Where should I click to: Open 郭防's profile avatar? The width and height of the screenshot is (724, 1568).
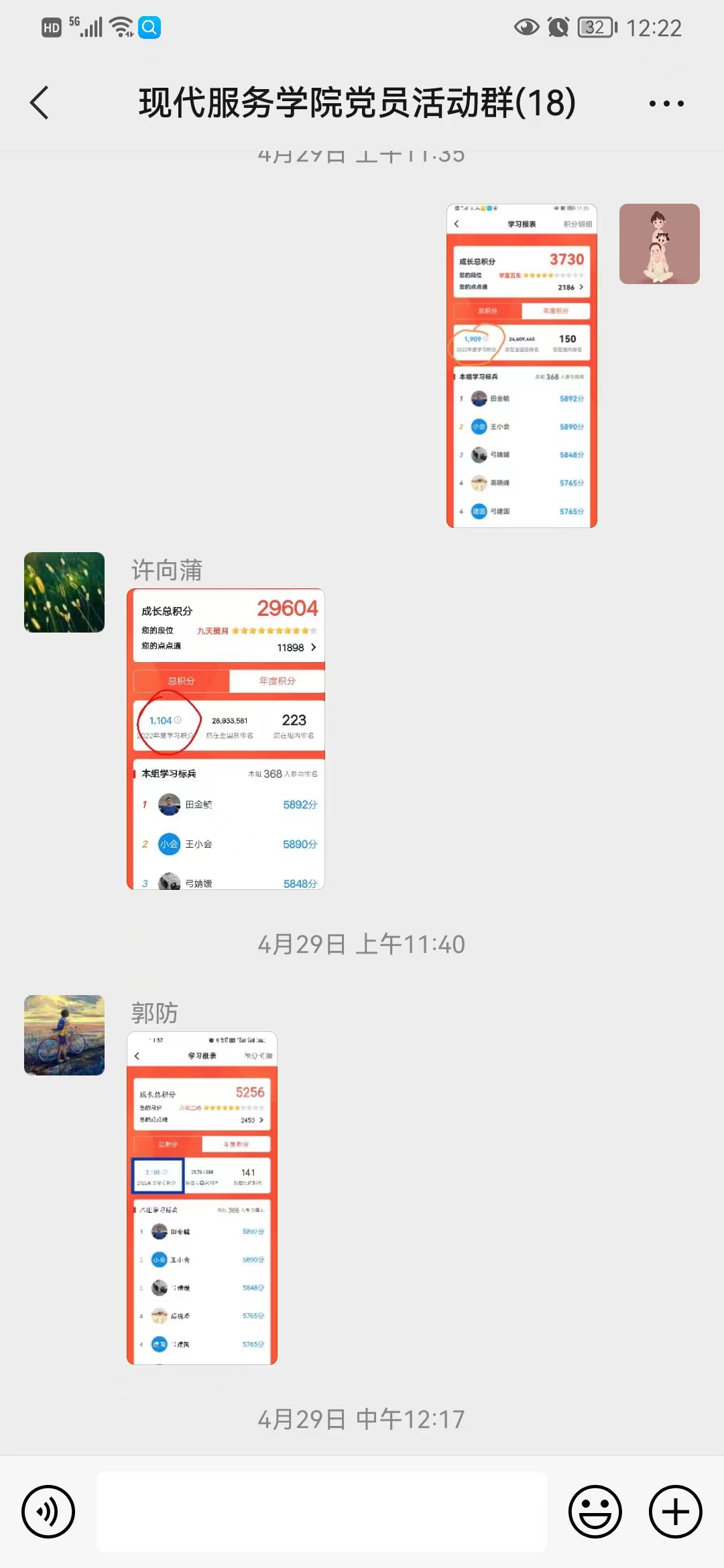click(64, 1035)
